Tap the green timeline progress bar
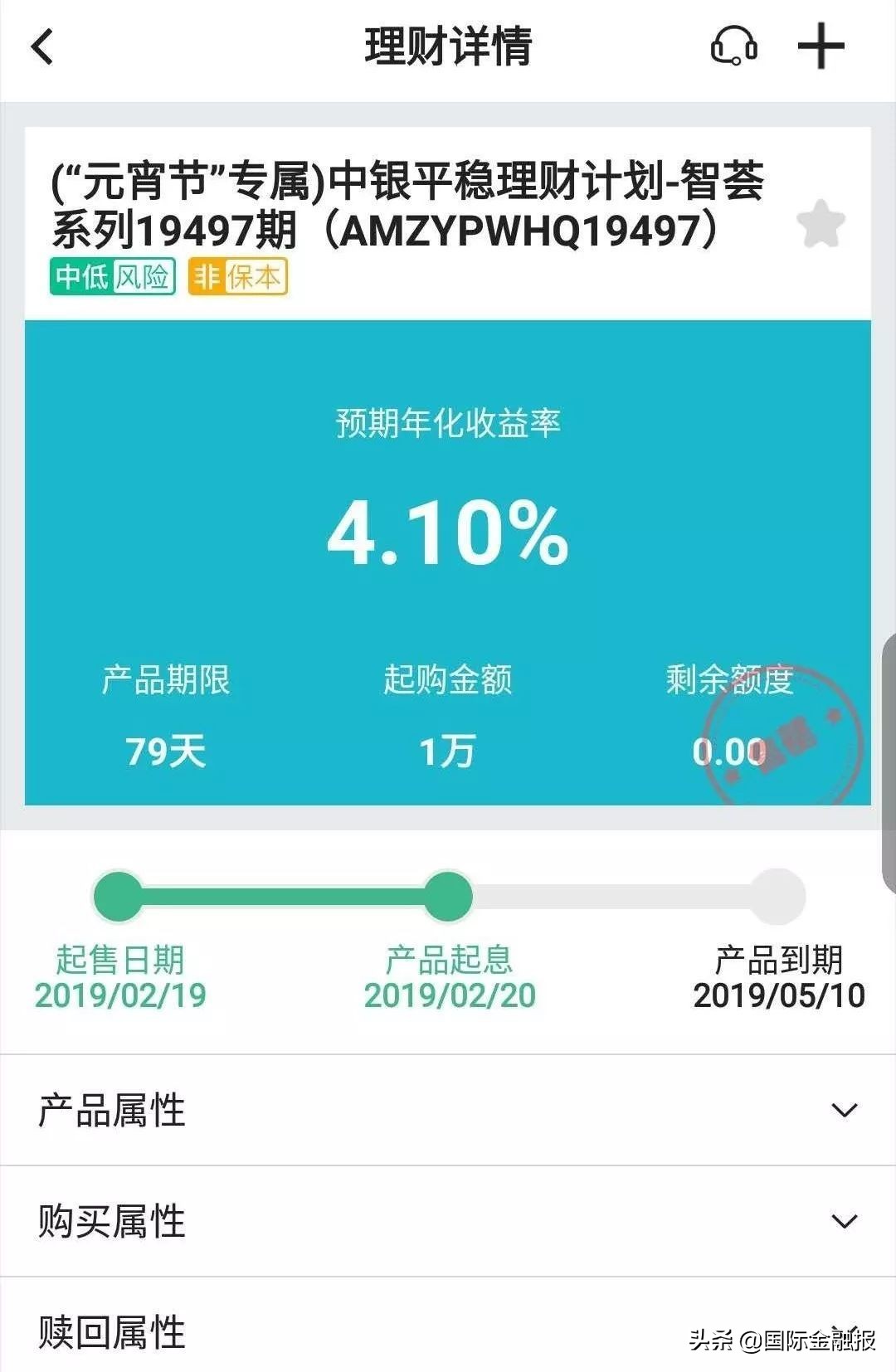This screenshot has height=1372, width=896. point(282,896)
